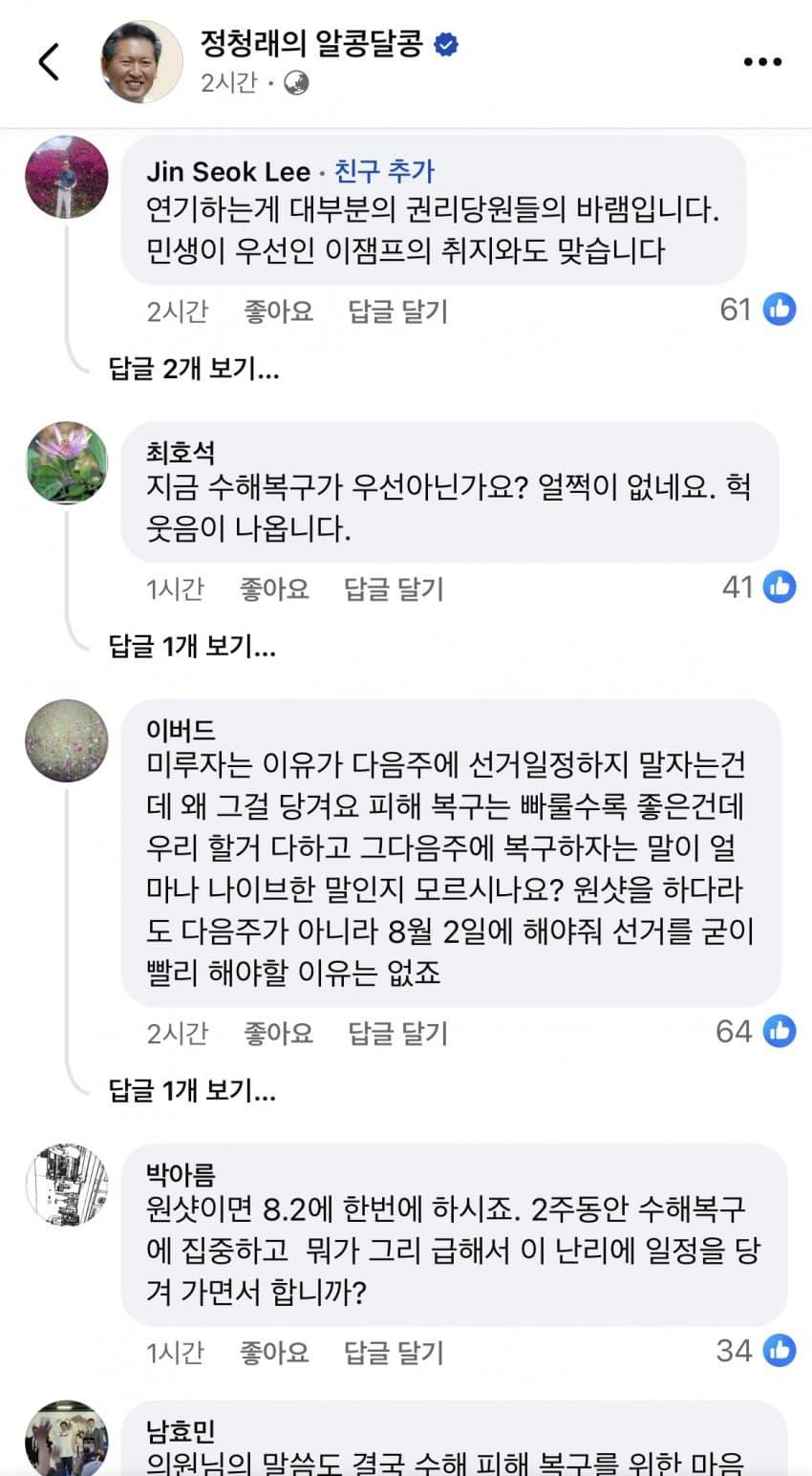Expand the 2 replies under Jin Seok Lee's comment

(x=195, y=370)
